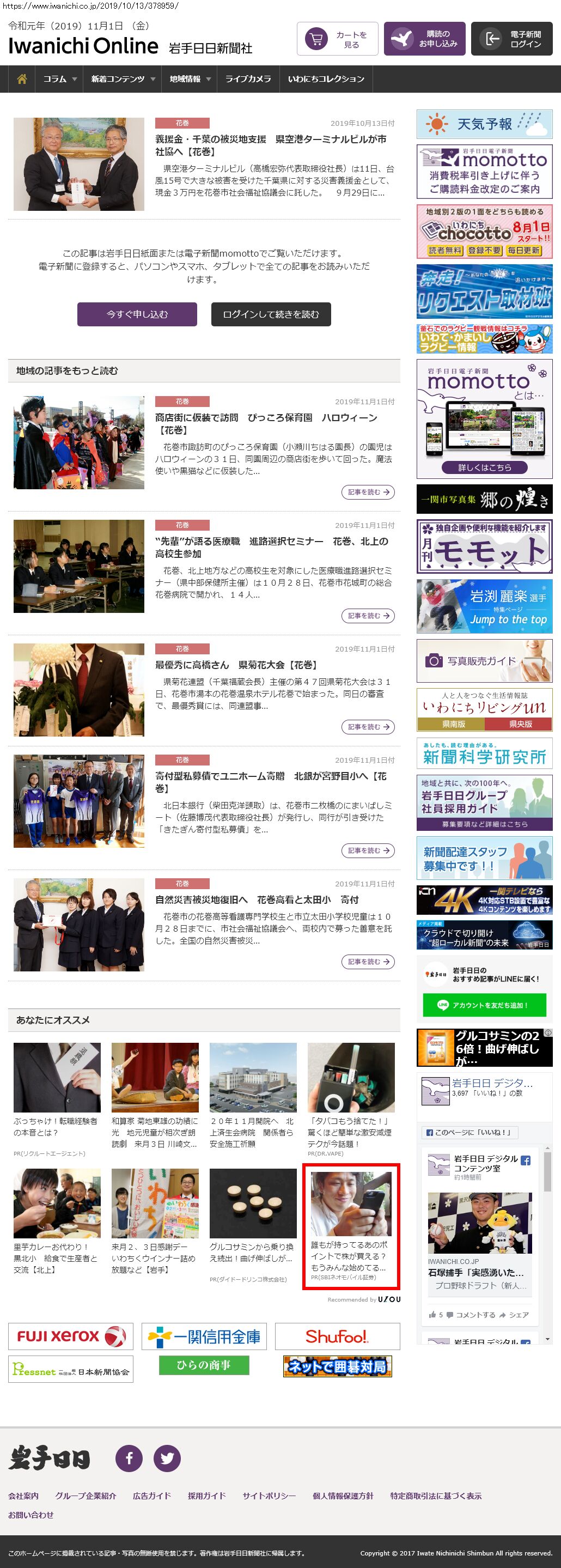Open 電子新聞ログイン
Image resolution: width=561 pixels, height=1568 pixels.
[512, 40]
